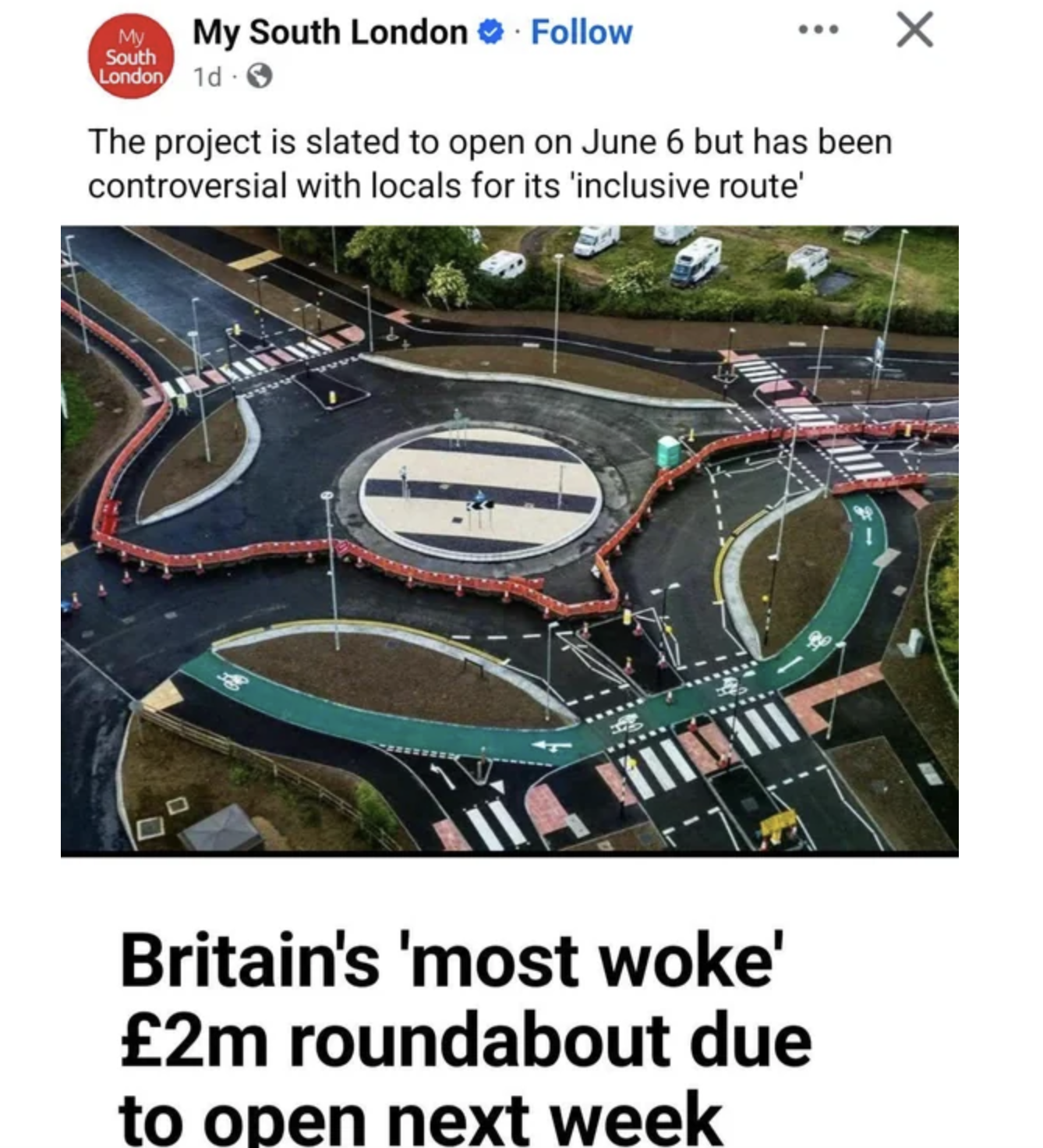
Task: Open My South London profile picture
Action: pyautogui.click(x=131, y=57)
